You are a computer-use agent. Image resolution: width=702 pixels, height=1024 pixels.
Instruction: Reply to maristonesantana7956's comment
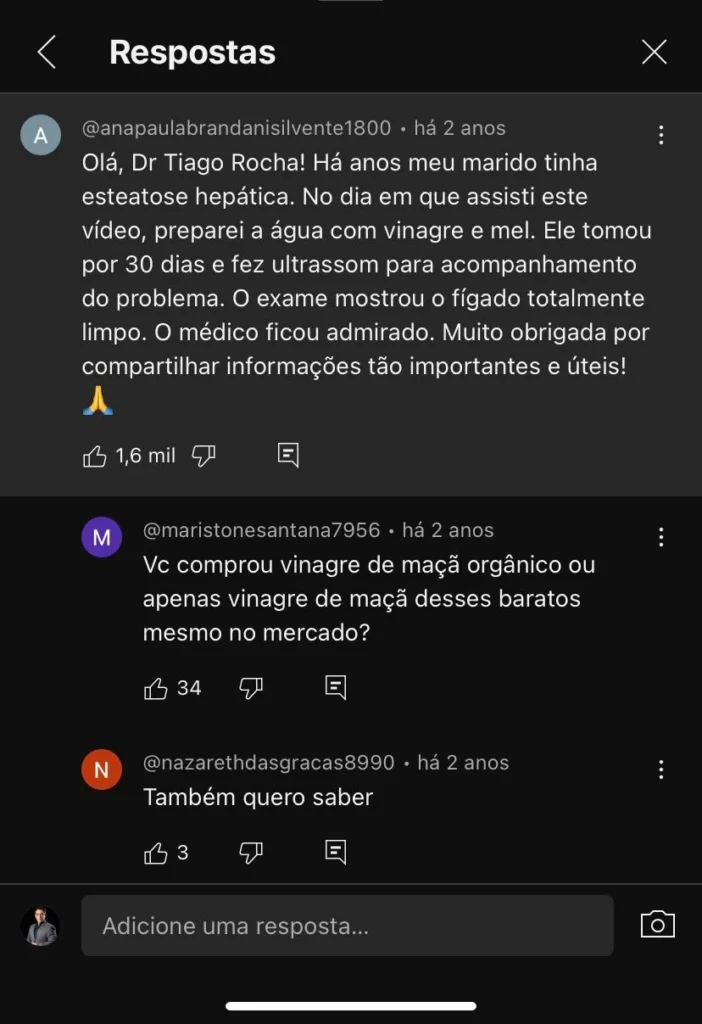coord(336,688)
